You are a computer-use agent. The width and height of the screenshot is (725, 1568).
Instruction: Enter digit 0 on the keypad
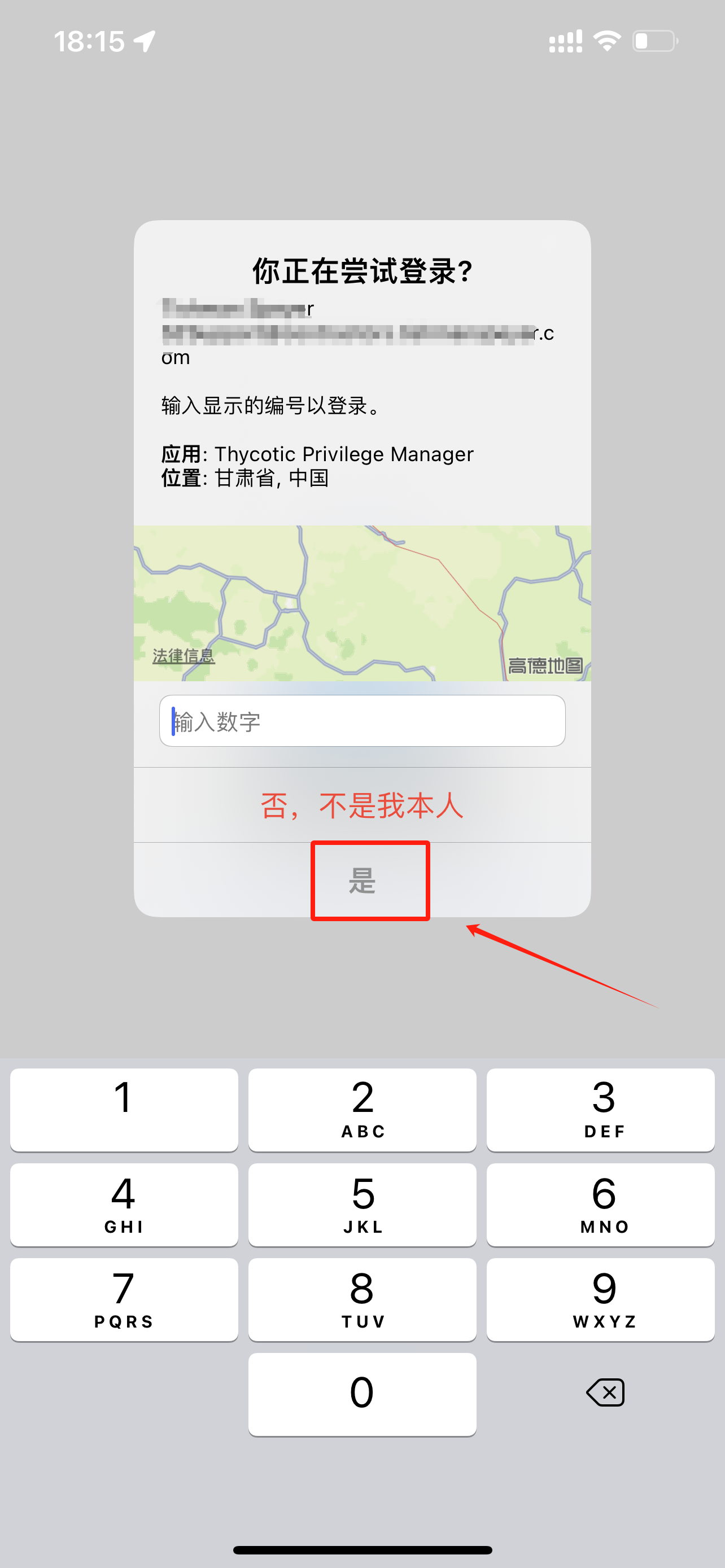coord(361,1394)
